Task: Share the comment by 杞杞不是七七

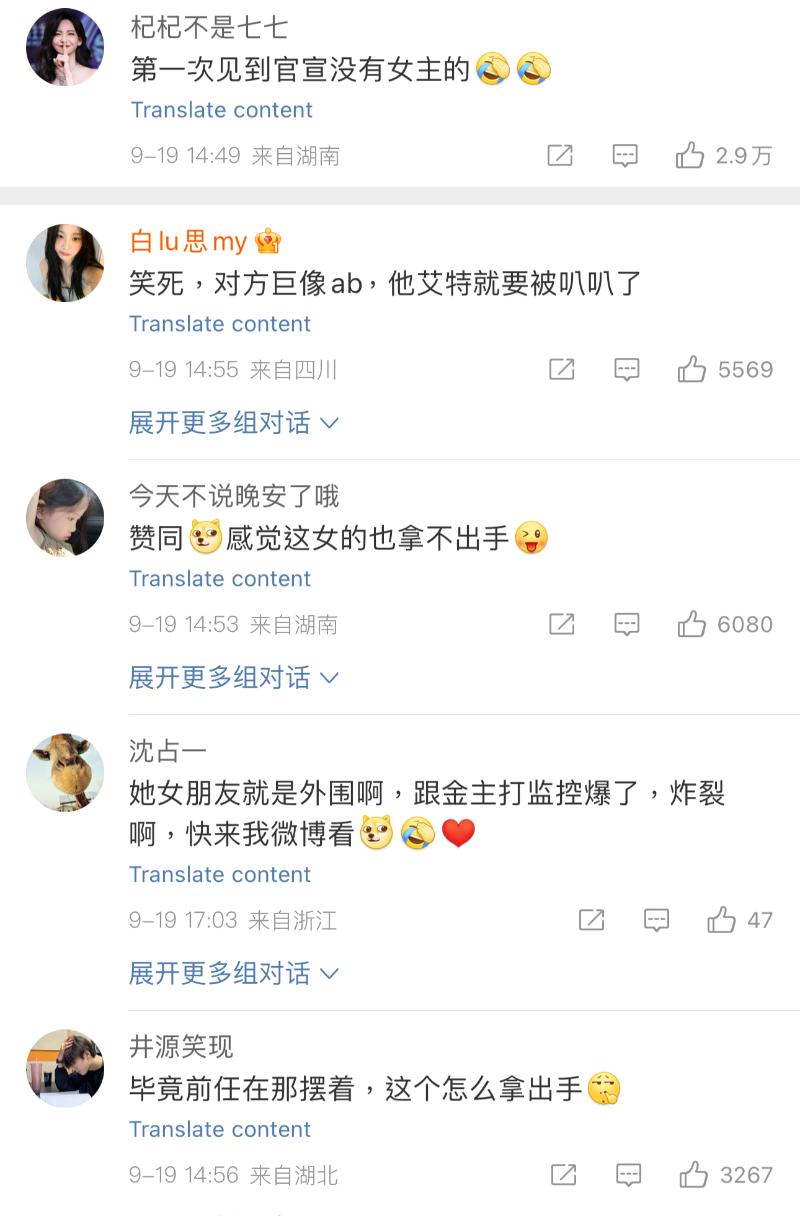Action: pyautogui.click(x=560, y=155)
